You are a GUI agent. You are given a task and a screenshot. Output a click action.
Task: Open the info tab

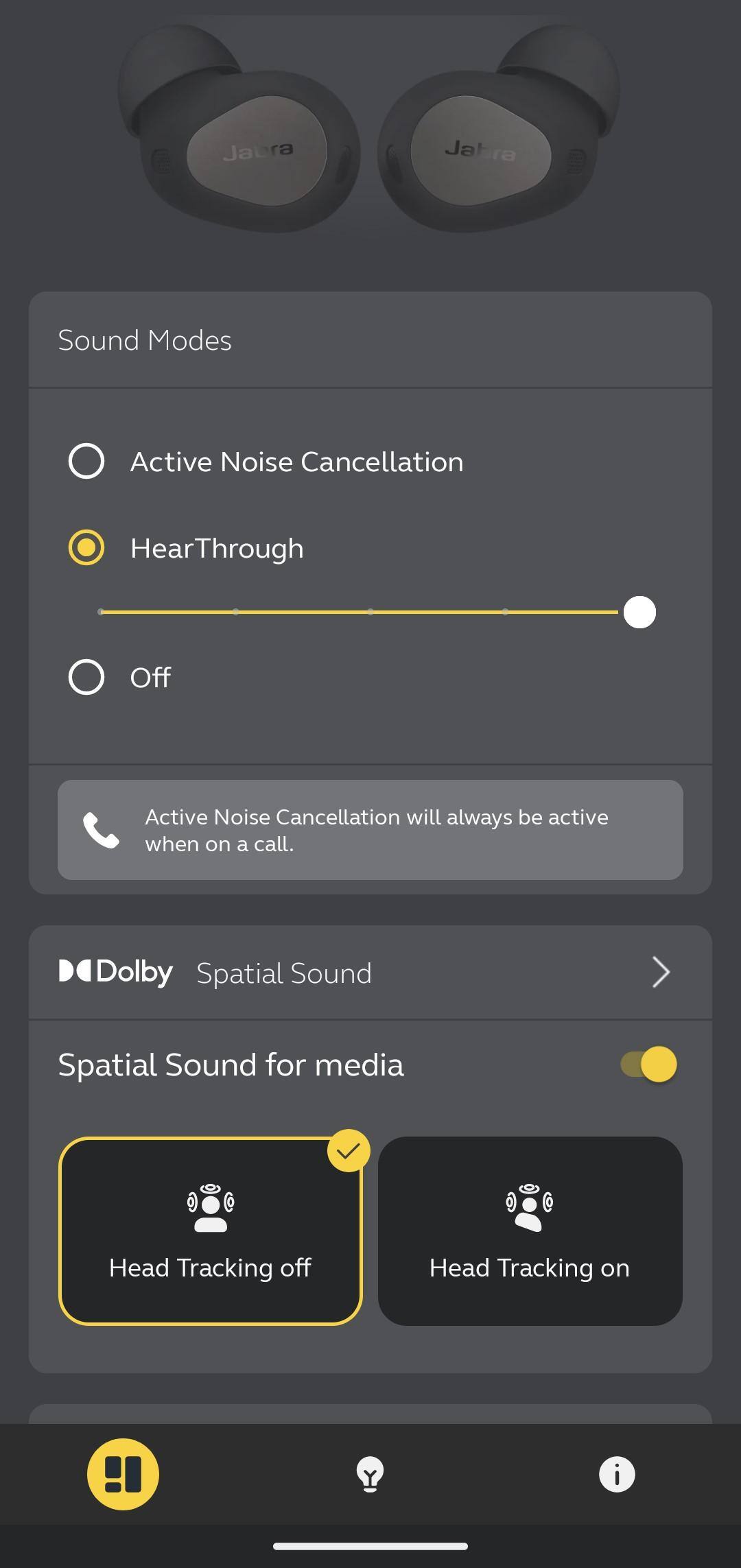617,1474
